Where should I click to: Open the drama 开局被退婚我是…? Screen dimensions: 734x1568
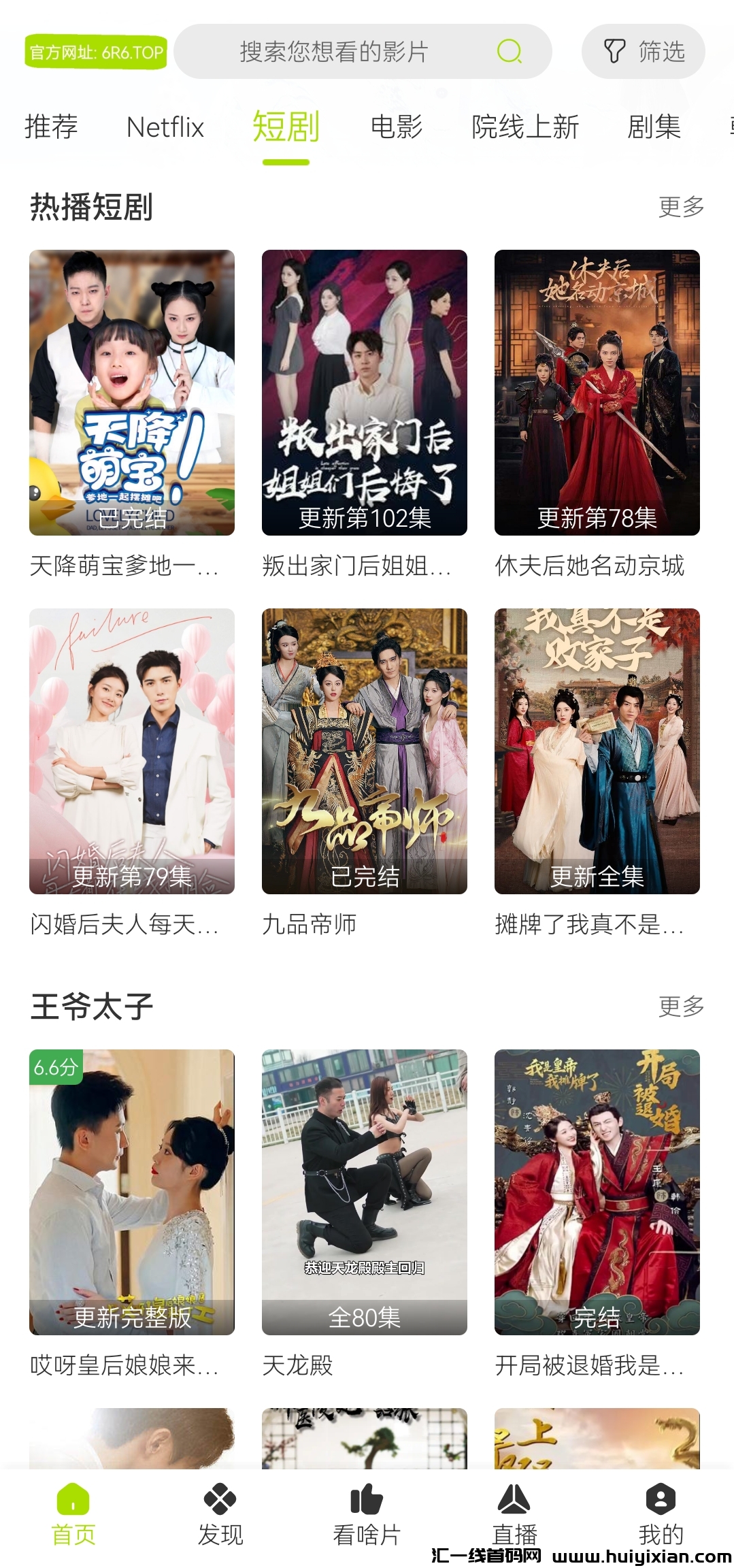597,1192
